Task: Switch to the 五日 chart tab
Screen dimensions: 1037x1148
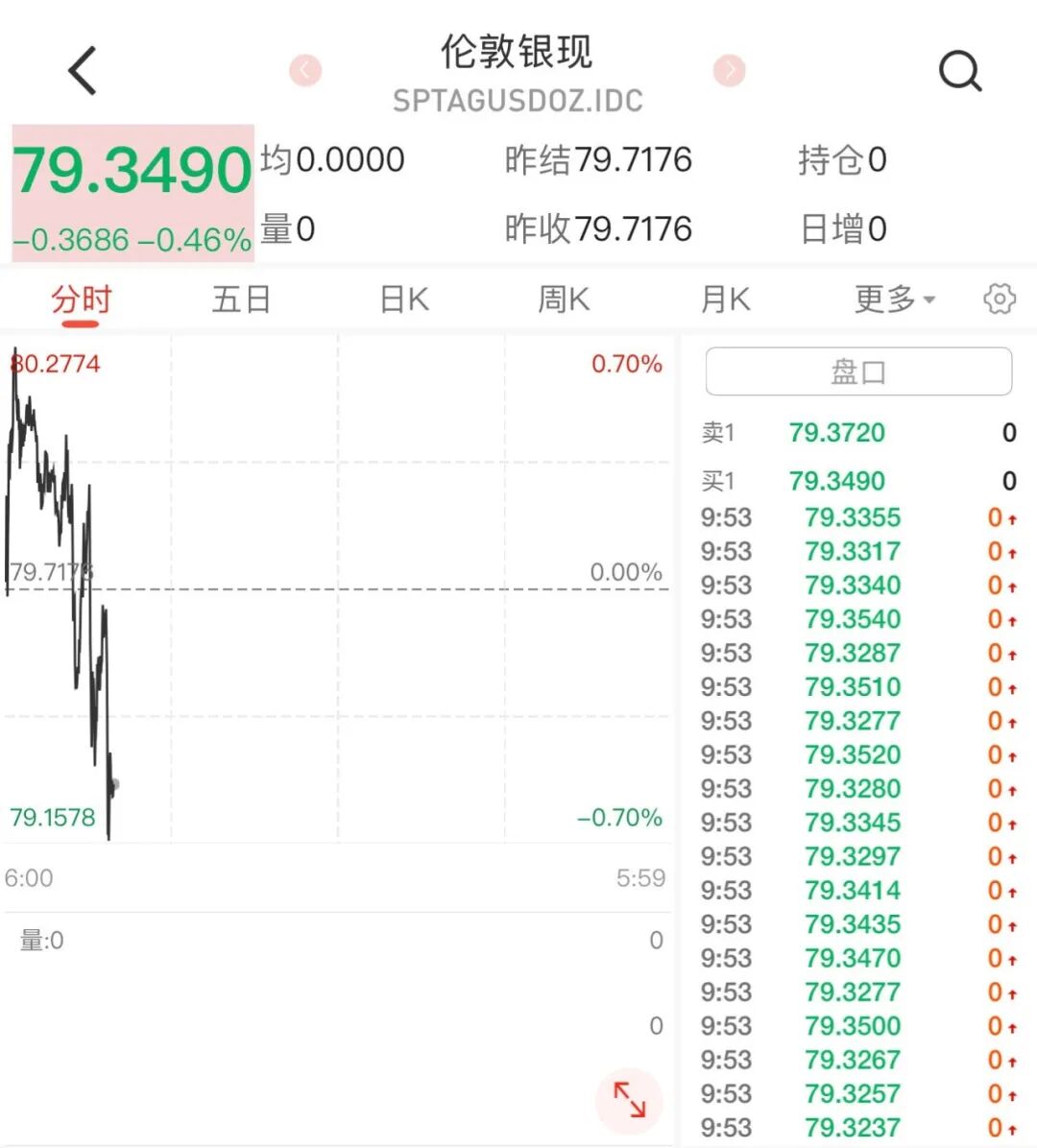Action: pos(241,299)
